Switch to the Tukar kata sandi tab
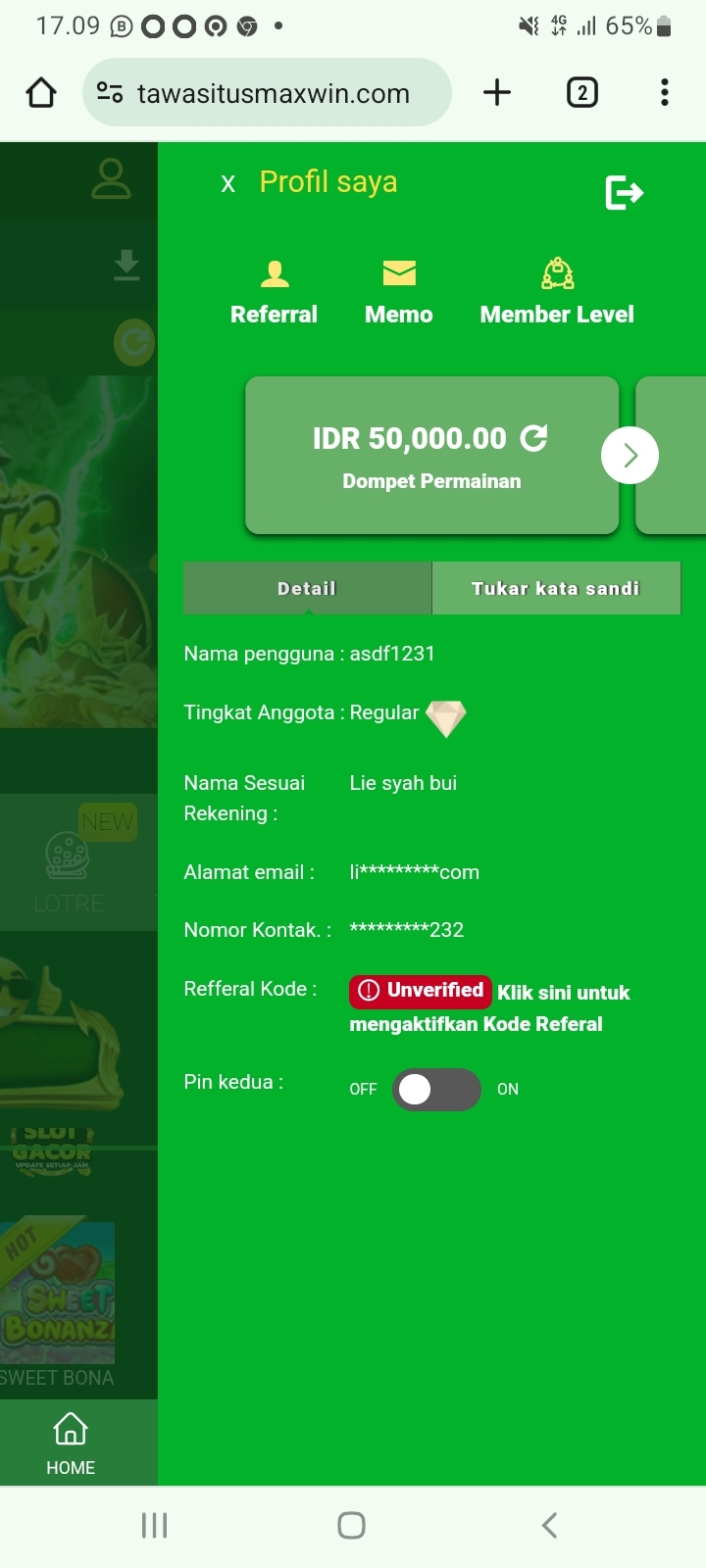The image size is (706, 1568). (x=556, y=588)
